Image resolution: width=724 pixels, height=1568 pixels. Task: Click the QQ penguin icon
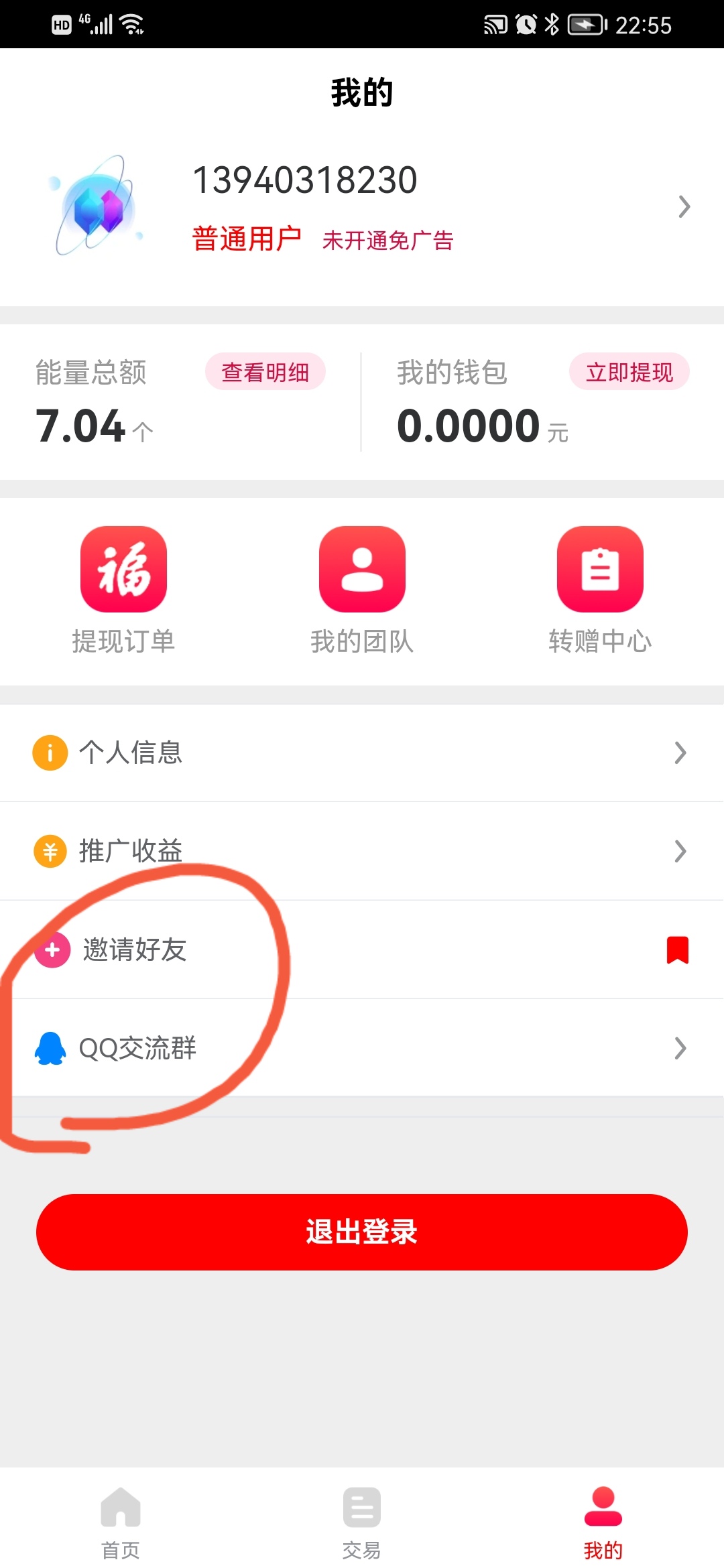[49, 1049]
